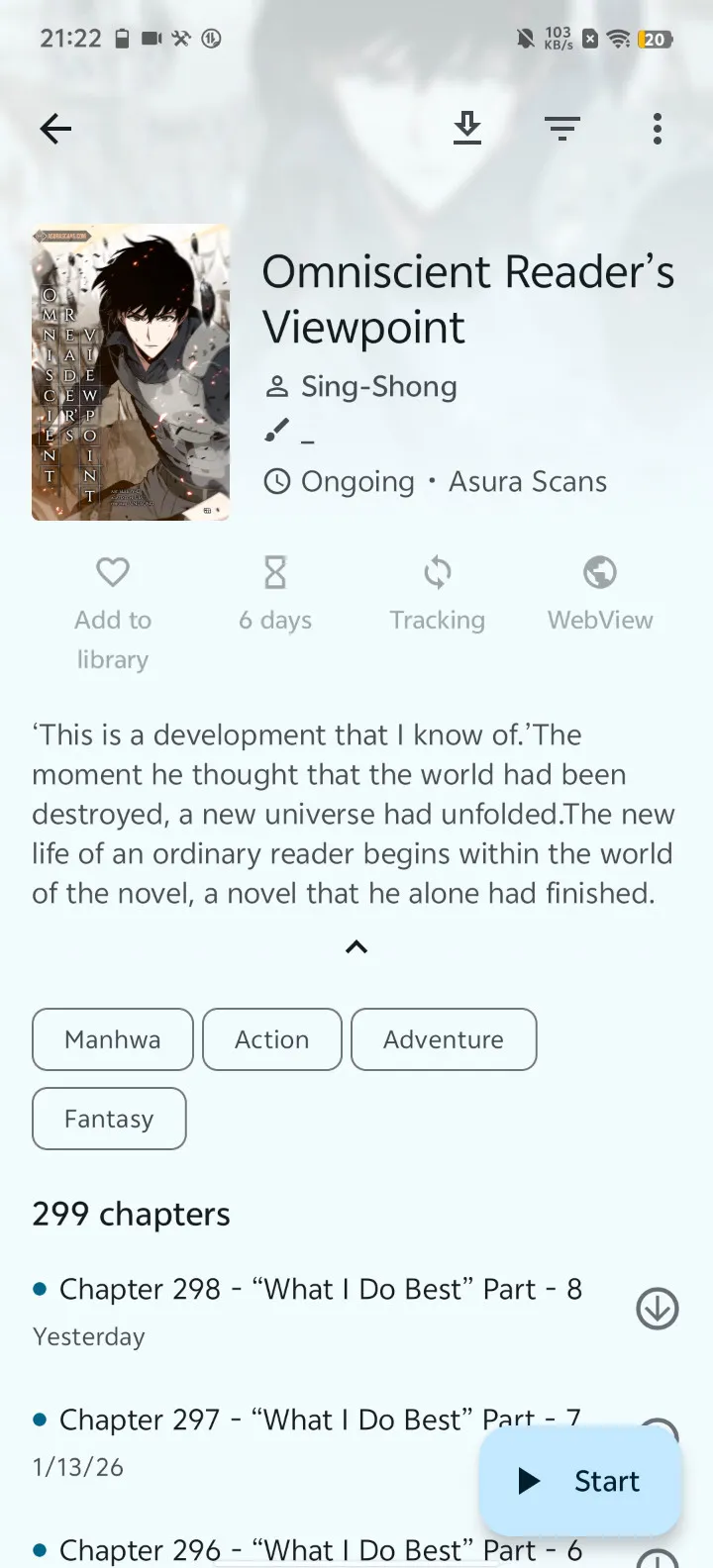Open this title in WebView
Viewport: 713px width, 1568px height.
point(600,594)
